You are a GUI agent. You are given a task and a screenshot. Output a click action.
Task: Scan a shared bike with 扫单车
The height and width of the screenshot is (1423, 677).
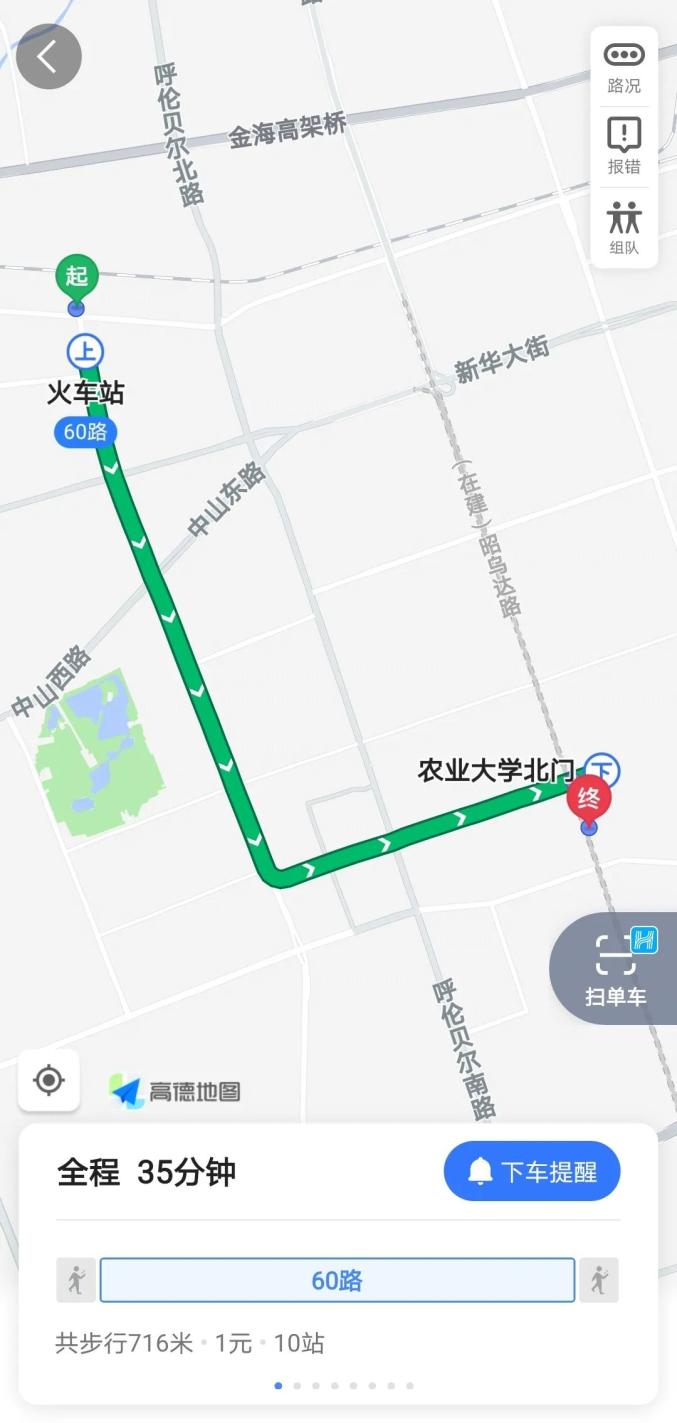coord(616,968)
